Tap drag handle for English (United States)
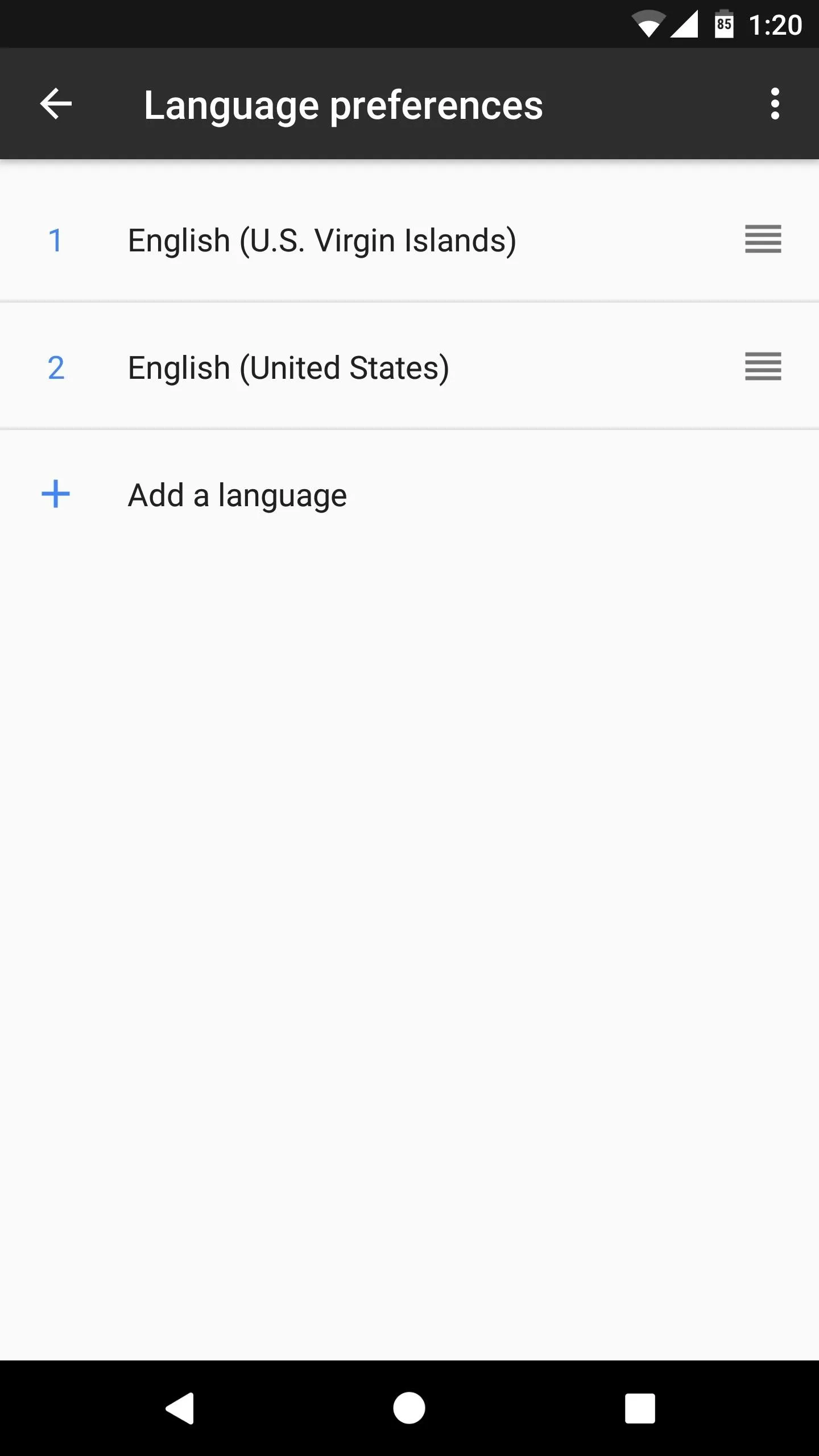The height and width of the screenshot is (1456, 819). (x=763, y=366)
